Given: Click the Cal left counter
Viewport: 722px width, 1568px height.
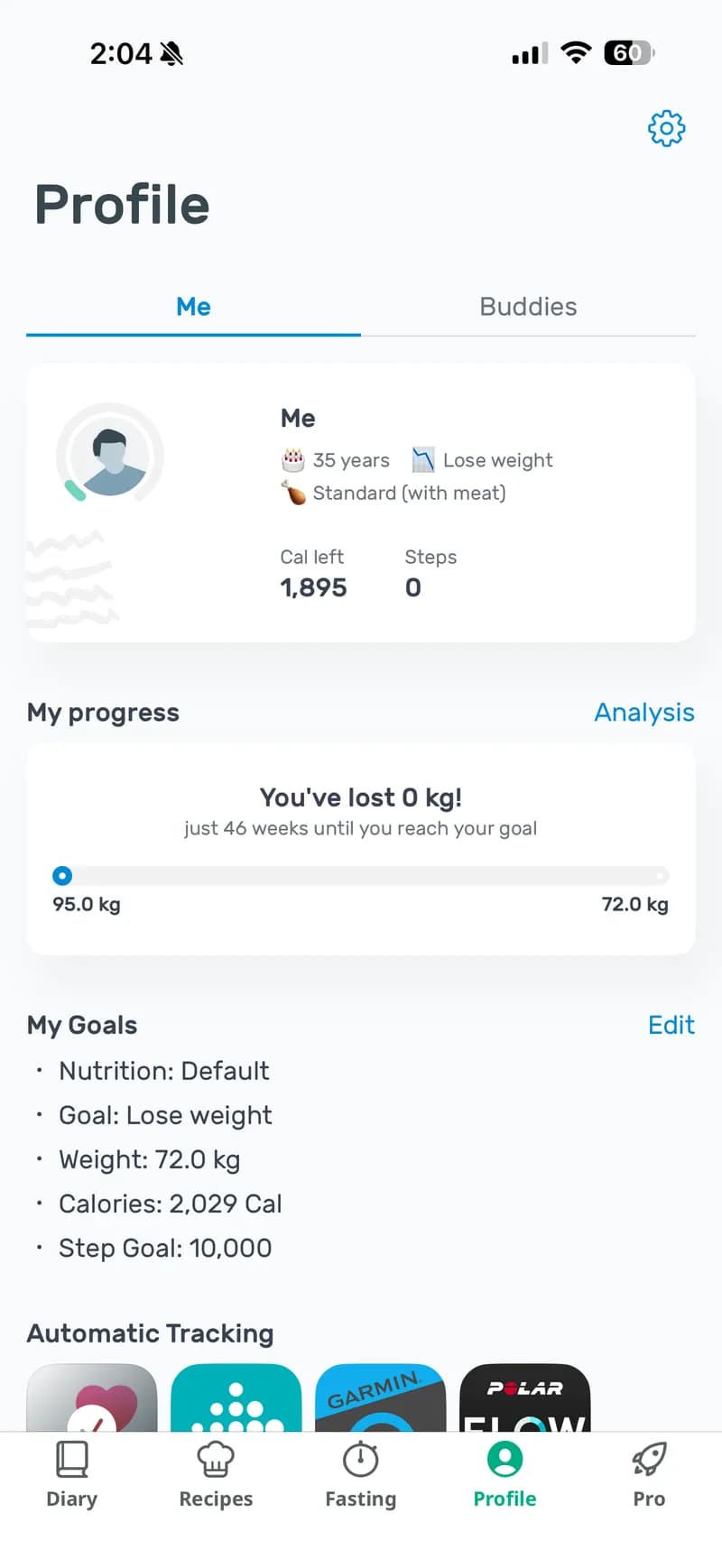Looking at the screenshot, I should coord(312,573).
